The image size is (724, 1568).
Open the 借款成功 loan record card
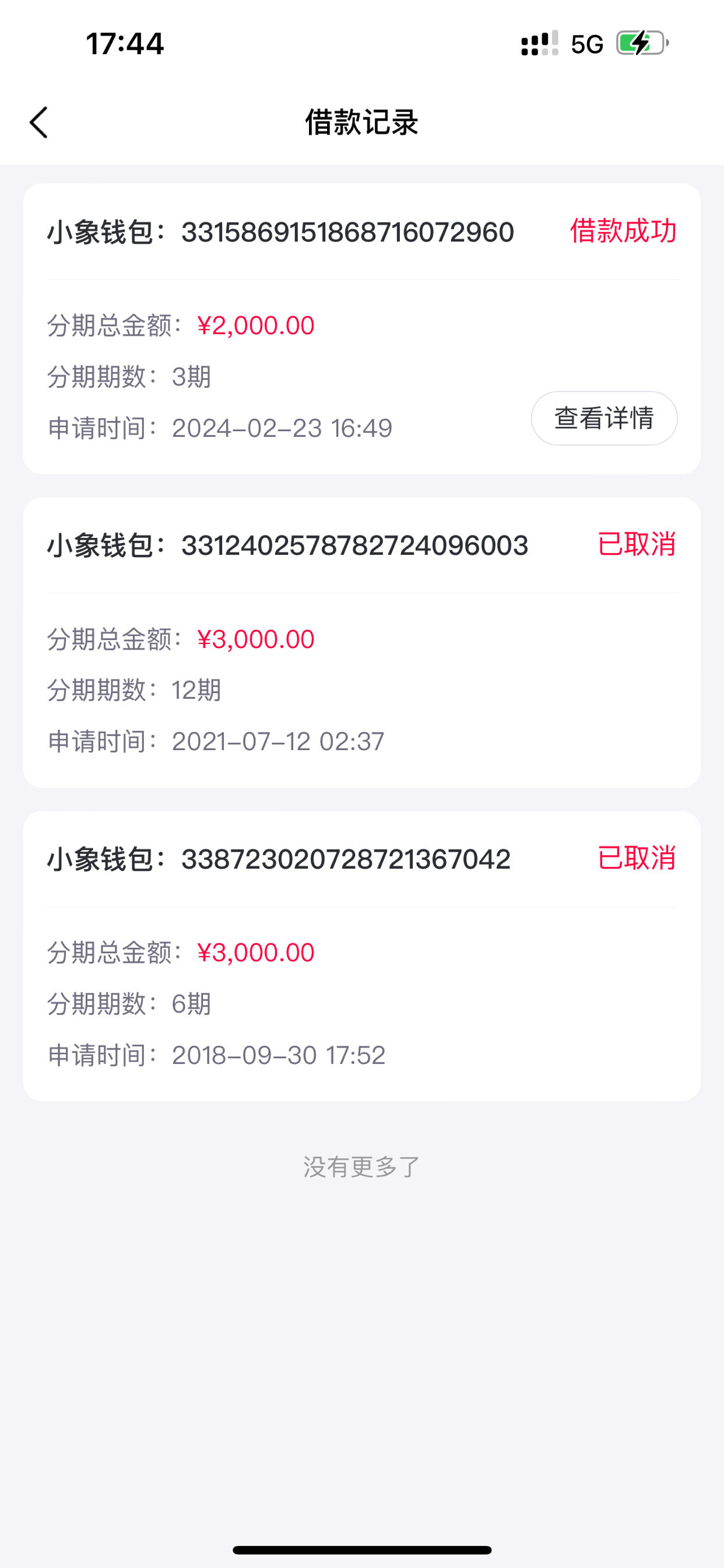coord(362,328)
